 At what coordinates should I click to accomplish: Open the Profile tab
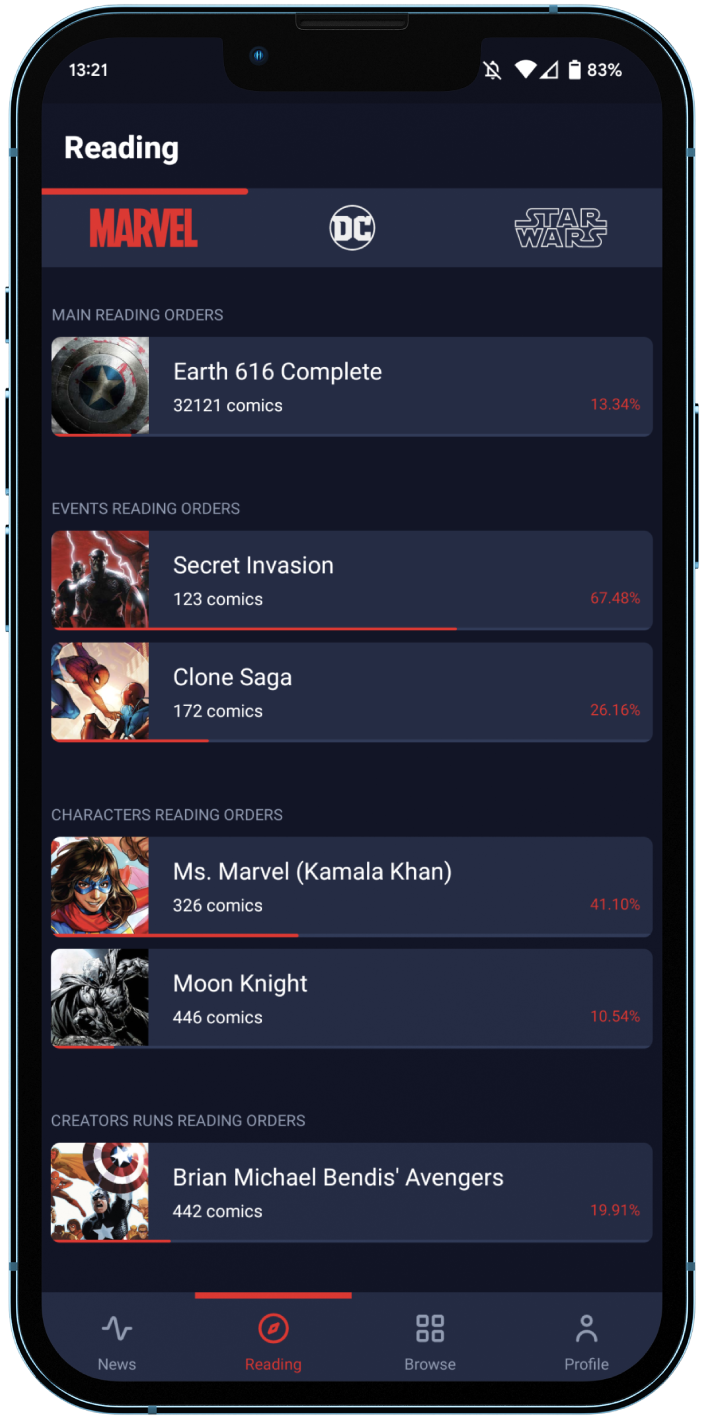(586, 1341)
